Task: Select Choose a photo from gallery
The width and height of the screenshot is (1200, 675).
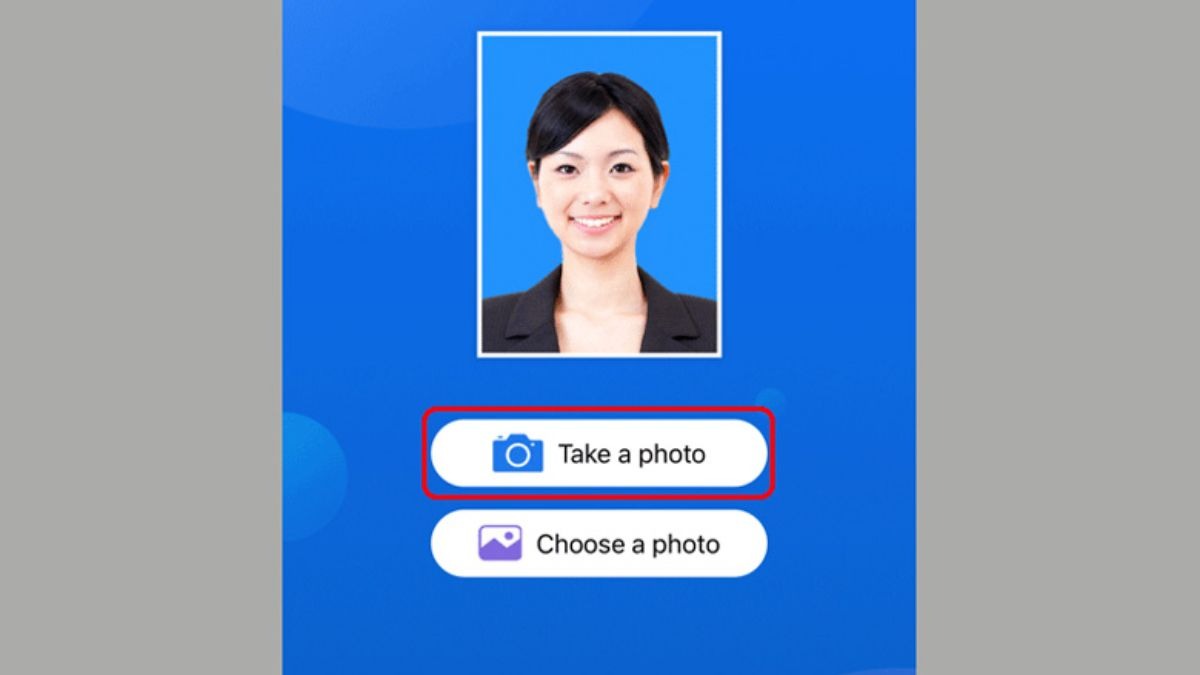Action: [598, 544]
